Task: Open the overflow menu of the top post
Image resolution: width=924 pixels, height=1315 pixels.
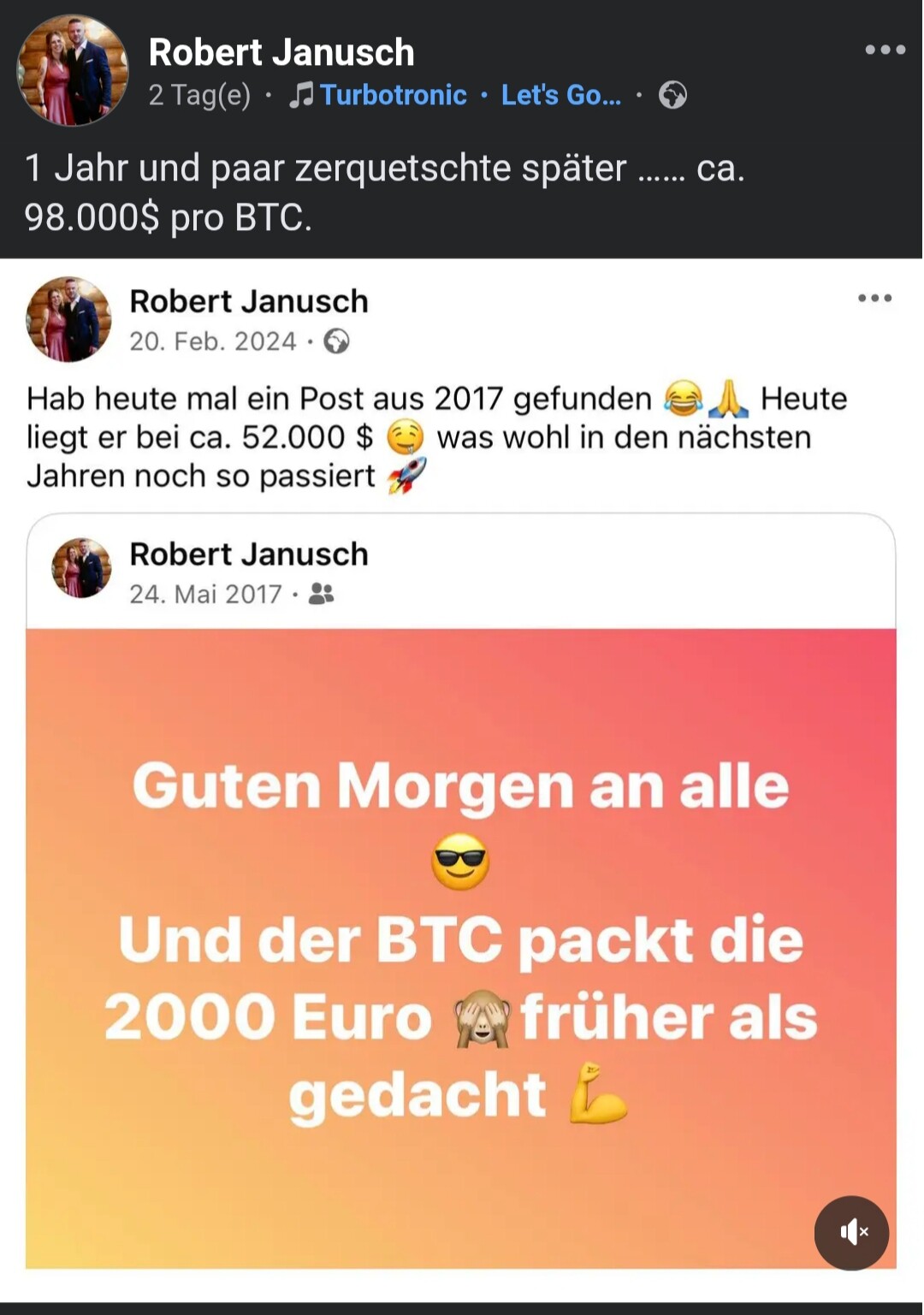Action: [x=885, y=50]
